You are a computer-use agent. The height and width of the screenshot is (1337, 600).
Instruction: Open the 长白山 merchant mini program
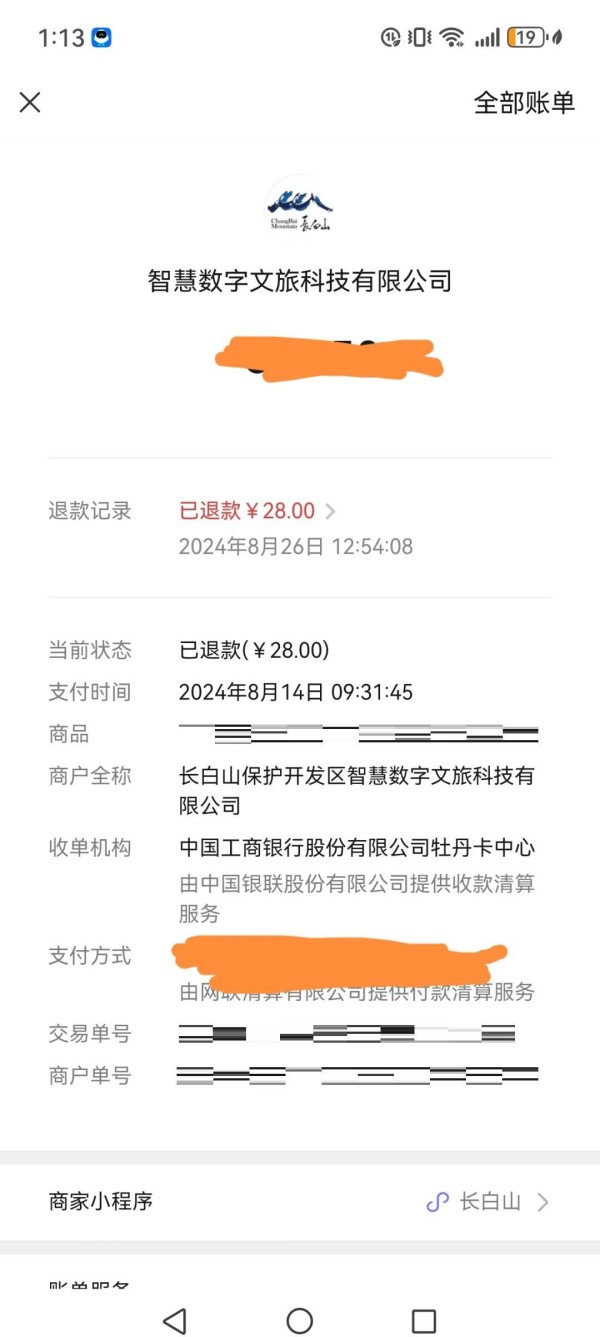coord(300,1202)
